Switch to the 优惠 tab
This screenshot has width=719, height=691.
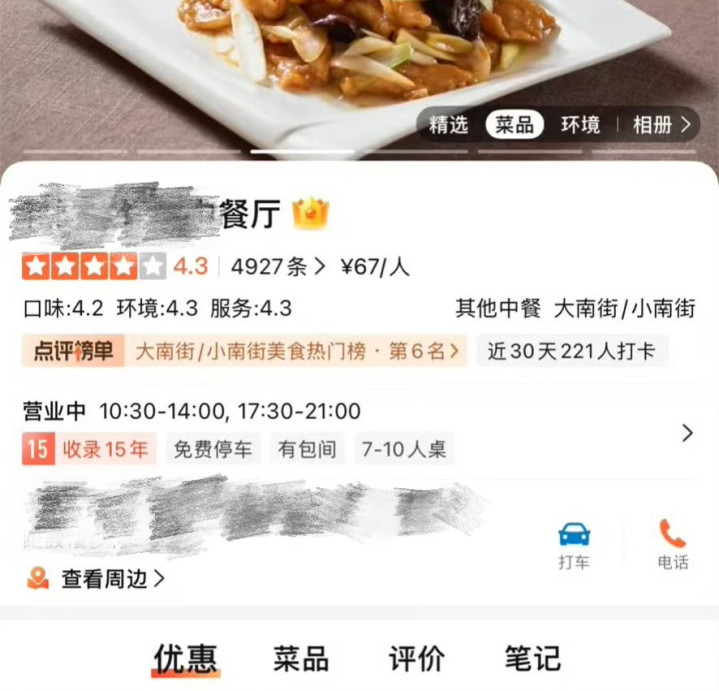[185, 658]
